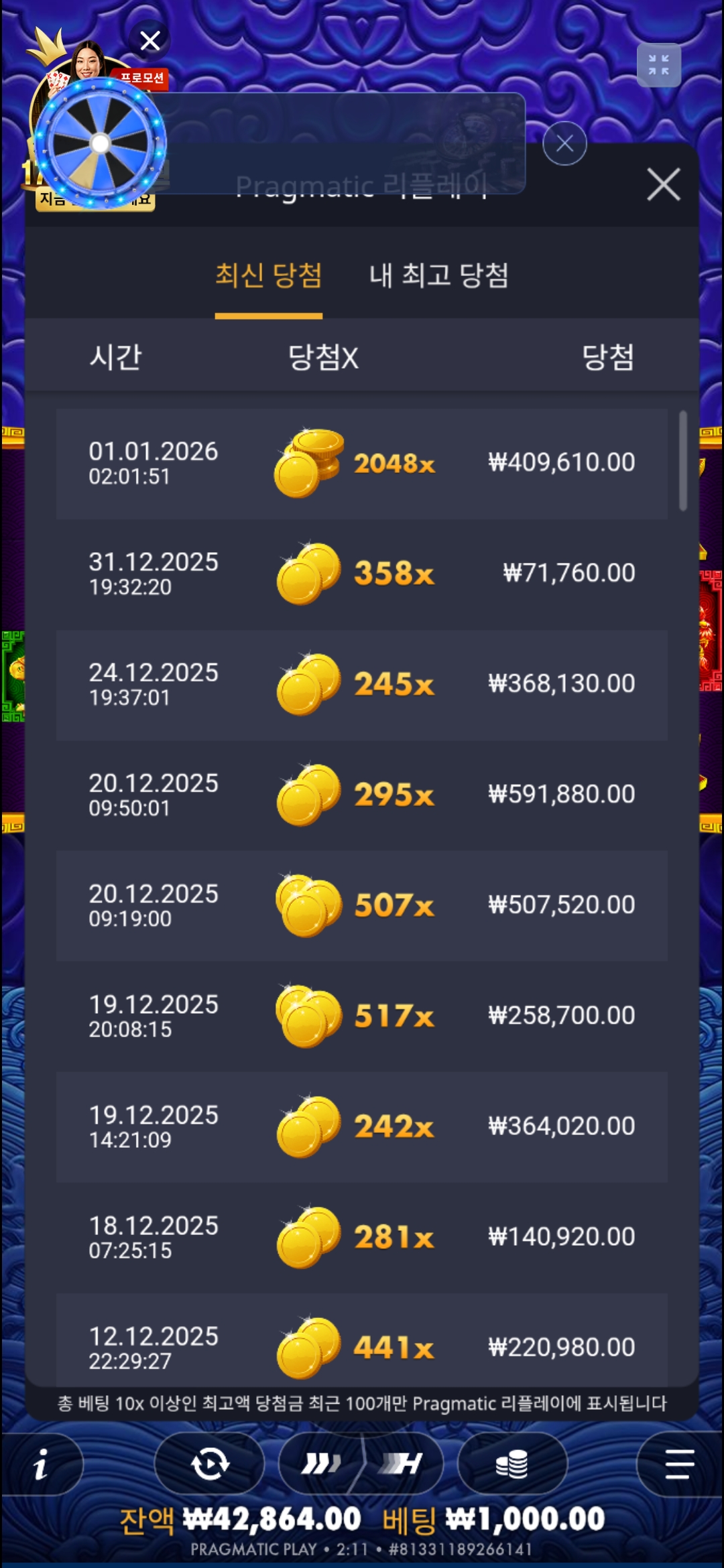
Task: Open the hamburger menu
Action: click(678, 1464)
